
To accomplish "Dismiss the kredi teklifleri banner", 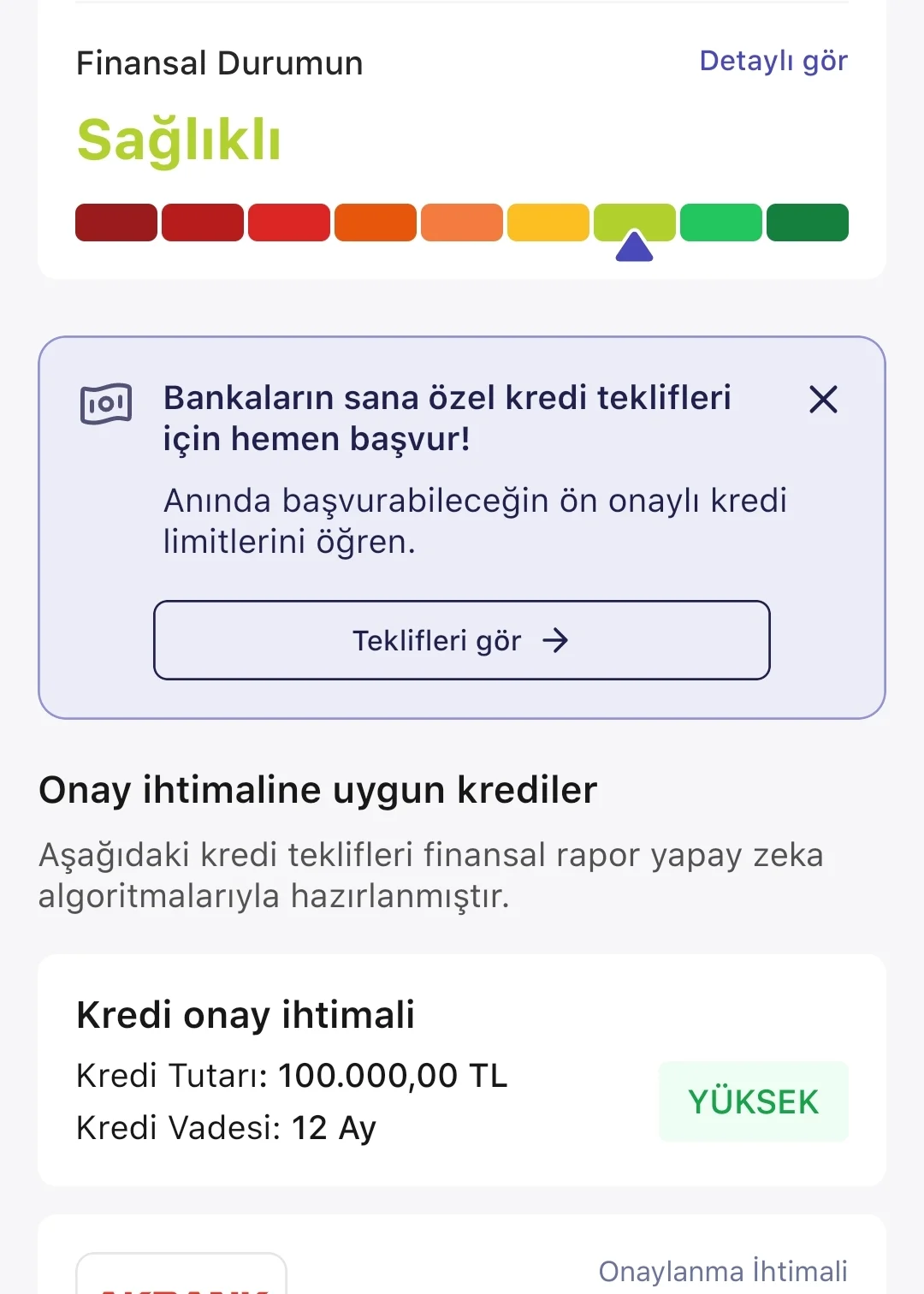I will (823, 400).
